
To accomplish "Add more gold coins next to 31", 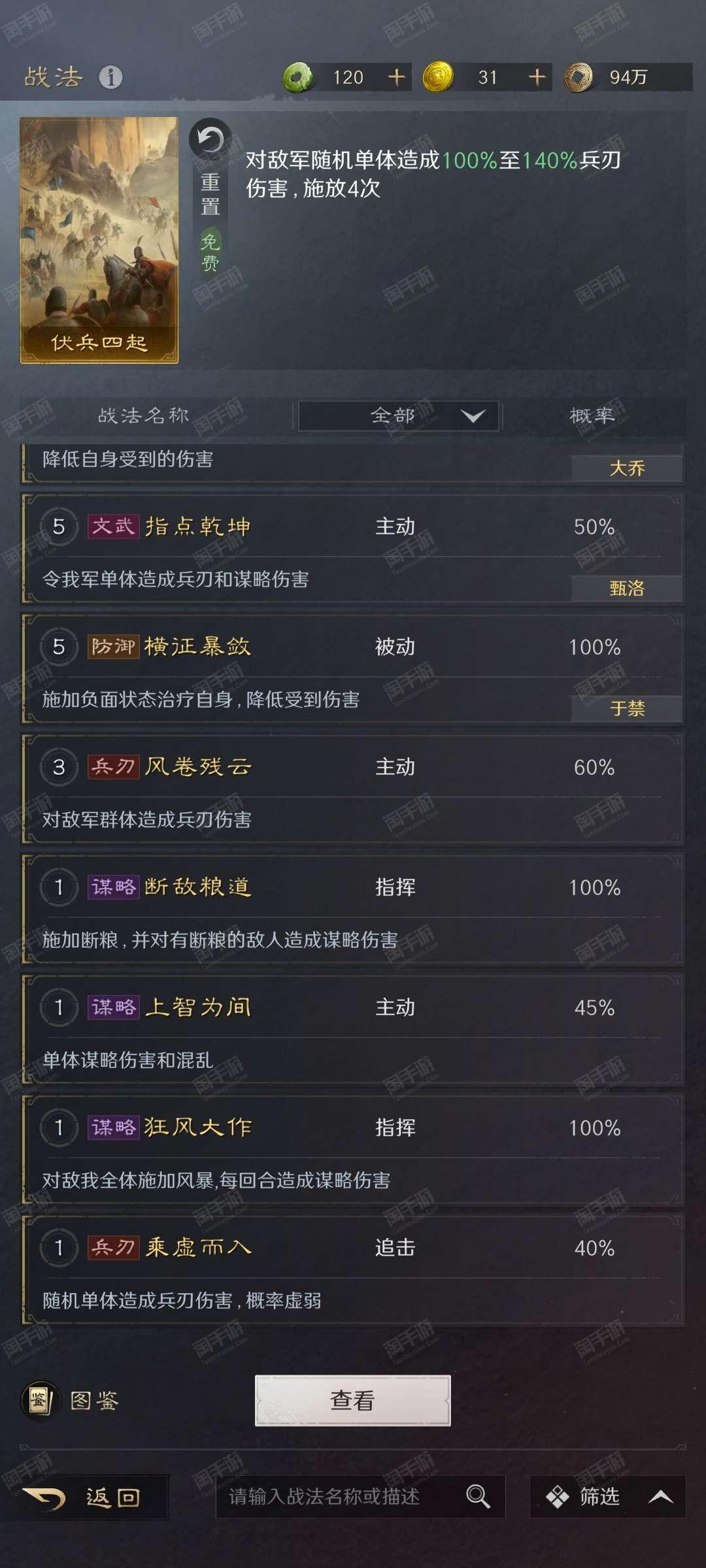I will [537, 78].
